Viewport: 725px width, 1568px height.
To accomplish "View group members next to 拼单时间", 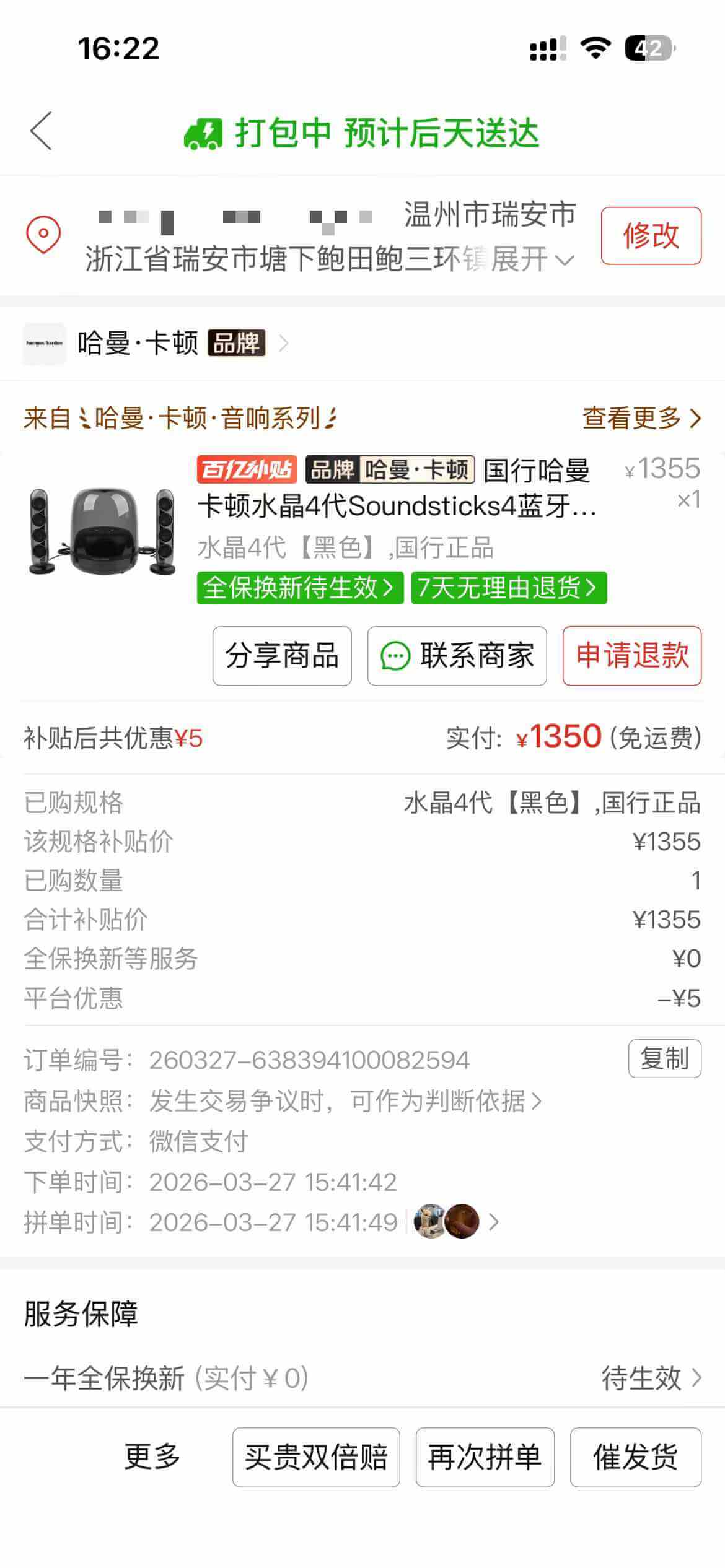I will click(455, 1221).
